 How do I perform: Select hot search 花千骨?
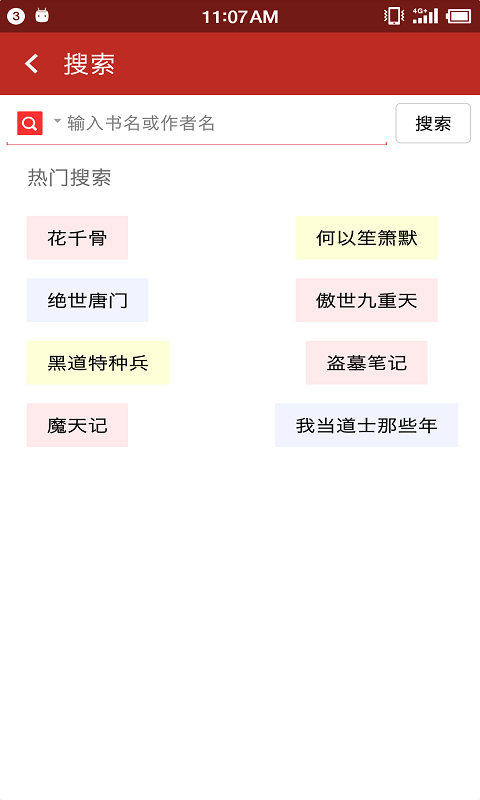tap(77, 238)
